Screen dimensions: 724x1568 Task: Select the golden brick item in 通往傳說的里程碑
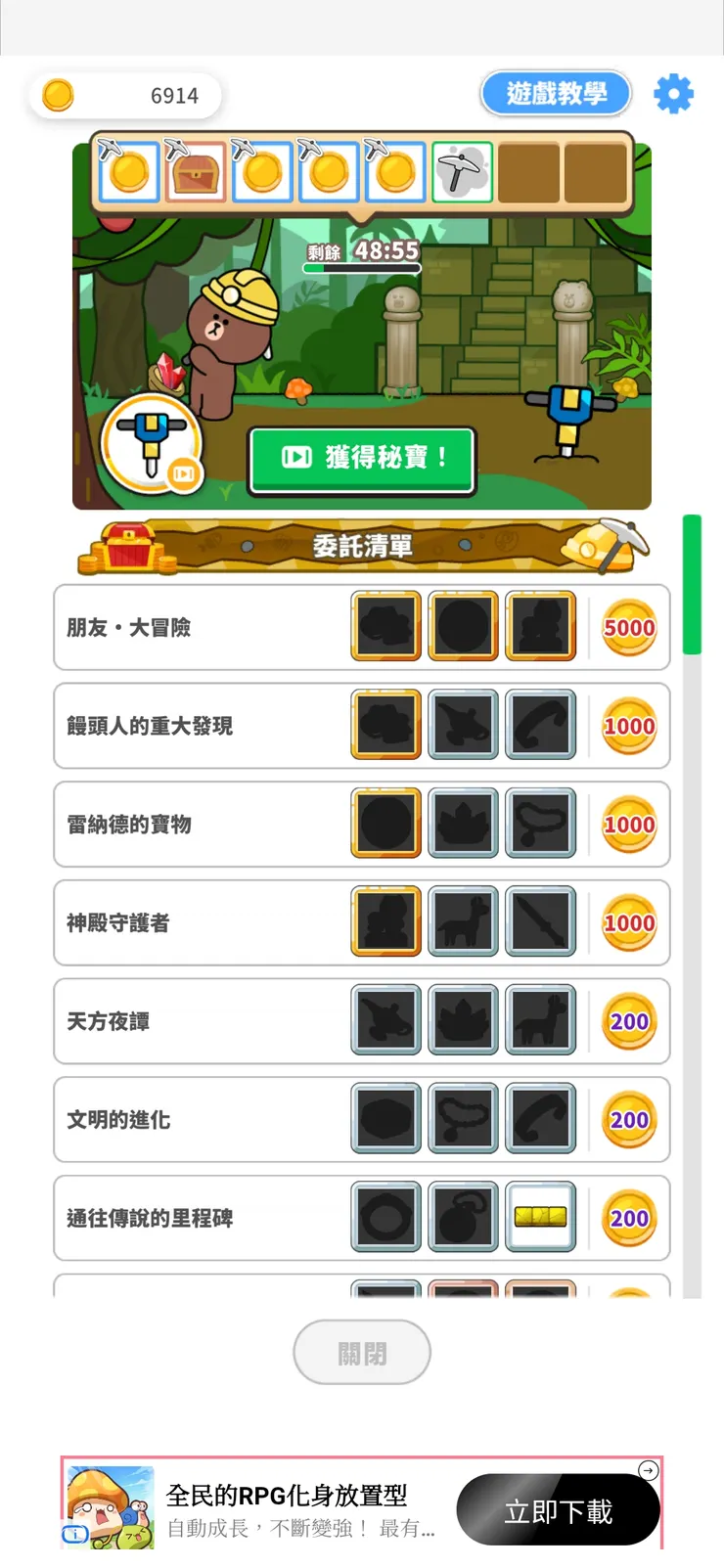pyautogui.click(x=539, y=1218)
